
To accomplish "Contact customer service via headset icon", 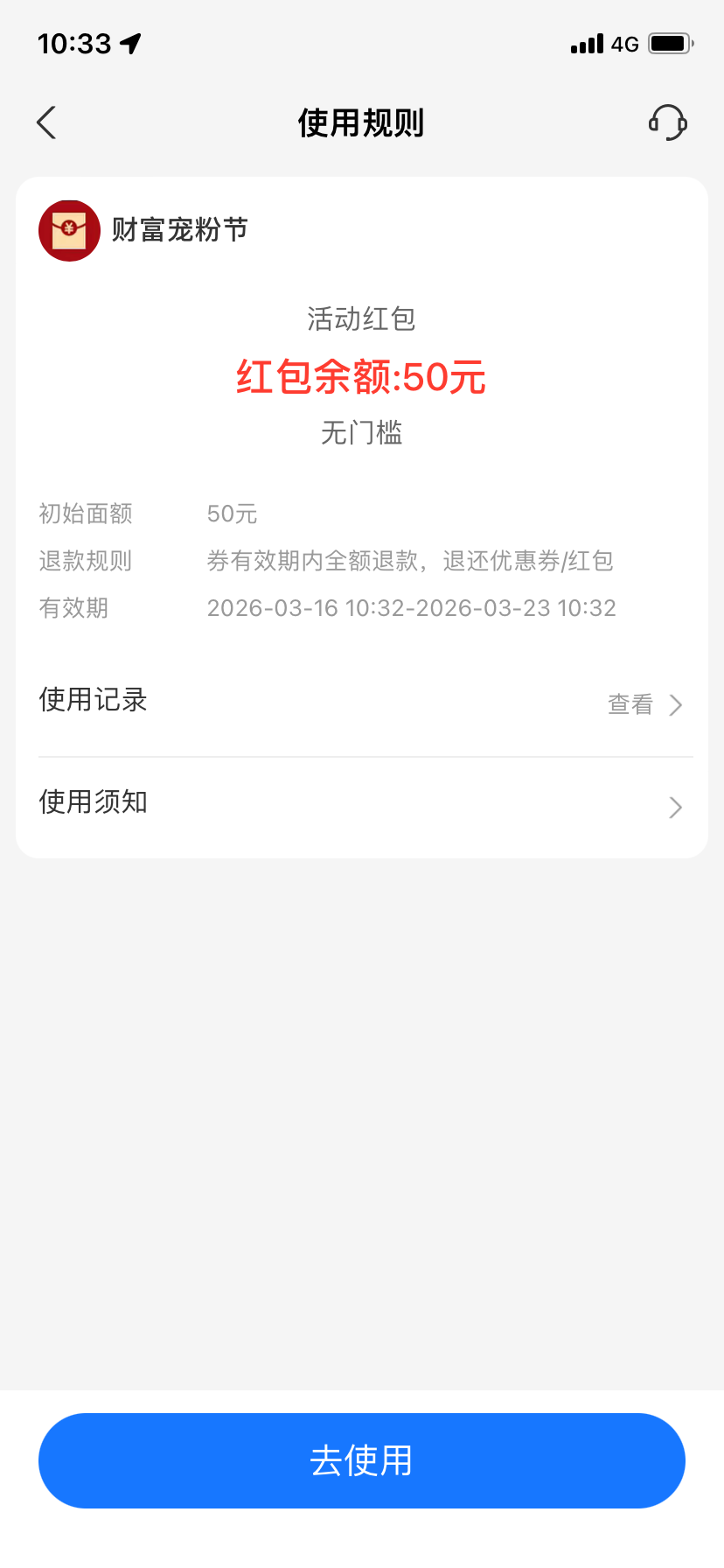I will 667,122.
